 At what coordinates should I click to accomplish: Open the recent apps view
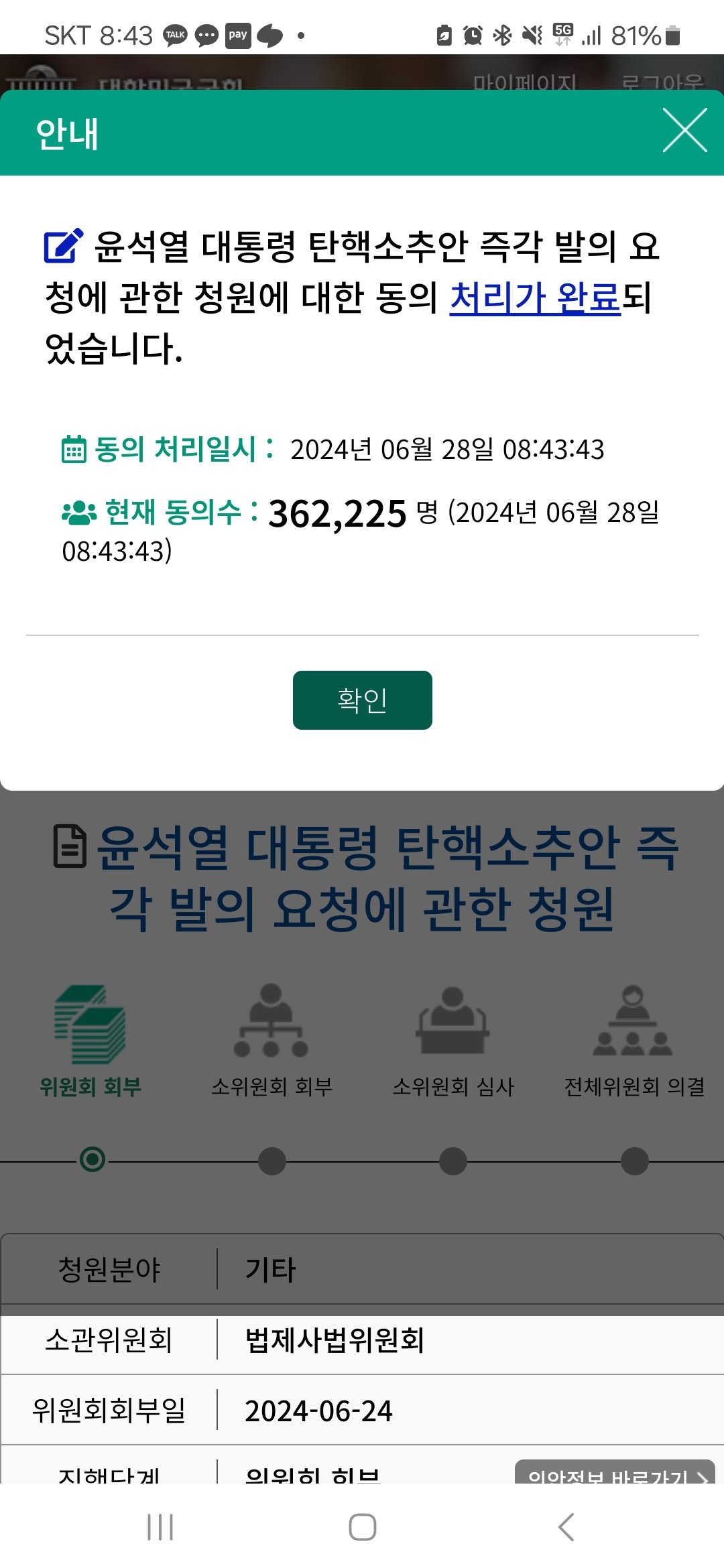pos(160,1527)
